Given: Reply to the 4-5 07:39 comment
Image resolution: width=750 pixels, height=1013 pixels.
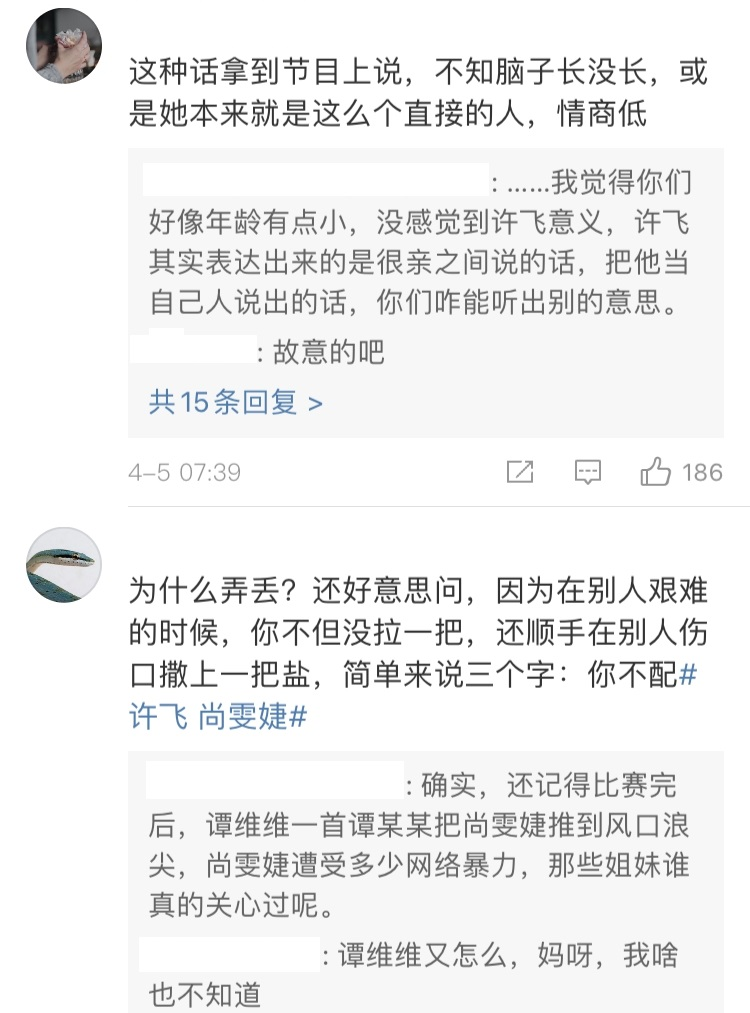Looking at the screenshot, I should [x=587, y=472].
